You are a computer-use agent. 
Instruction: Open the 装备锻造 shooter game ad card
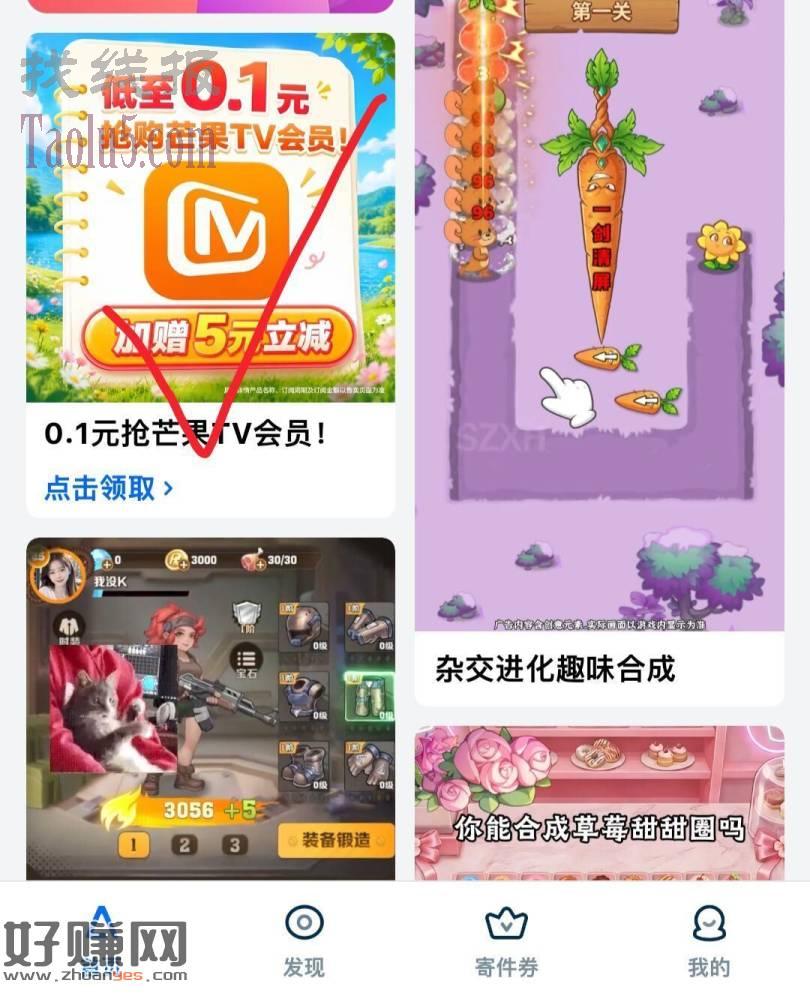[210, 709]
